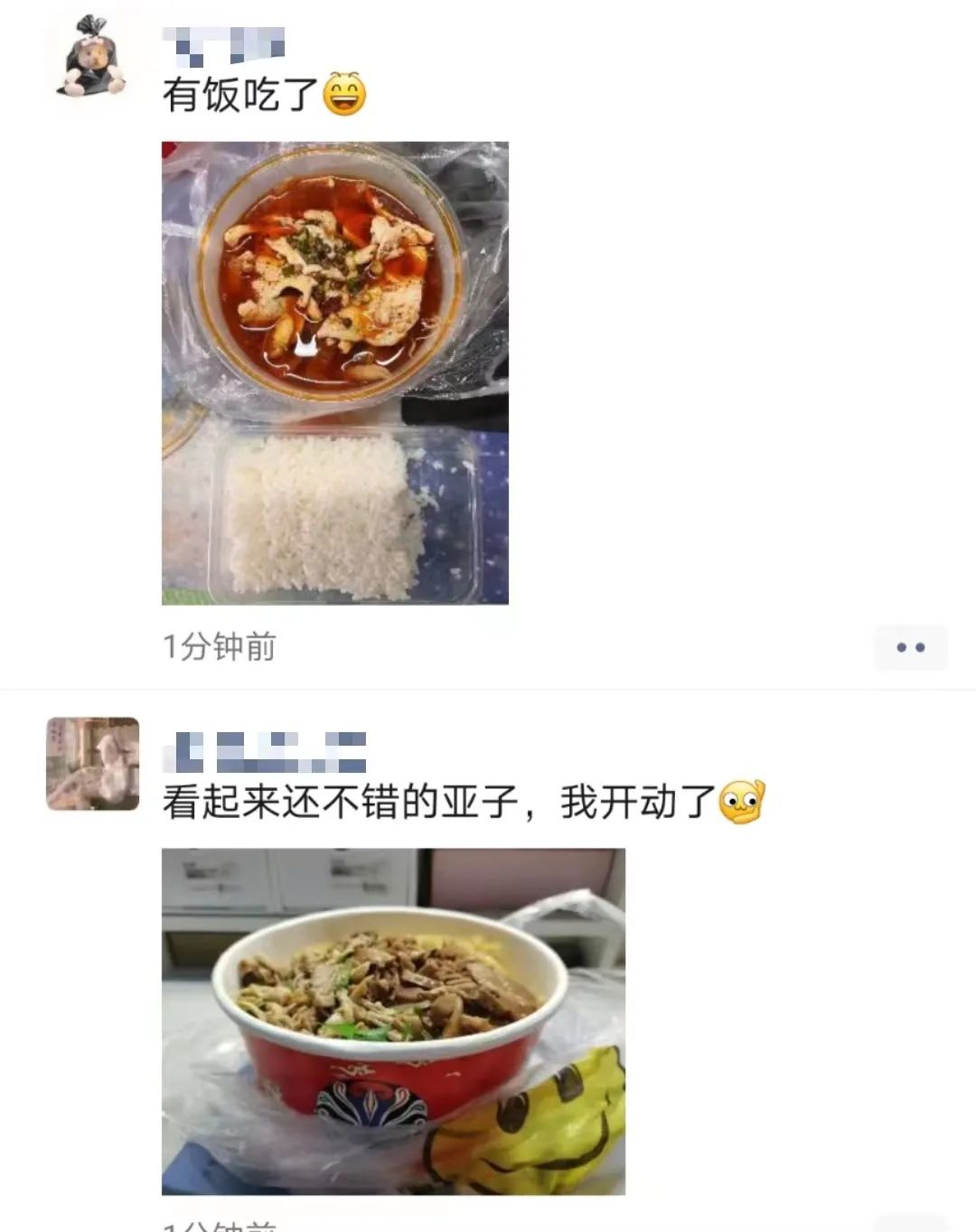Open the noodle bowl photo

click(x=393, y=1020)
